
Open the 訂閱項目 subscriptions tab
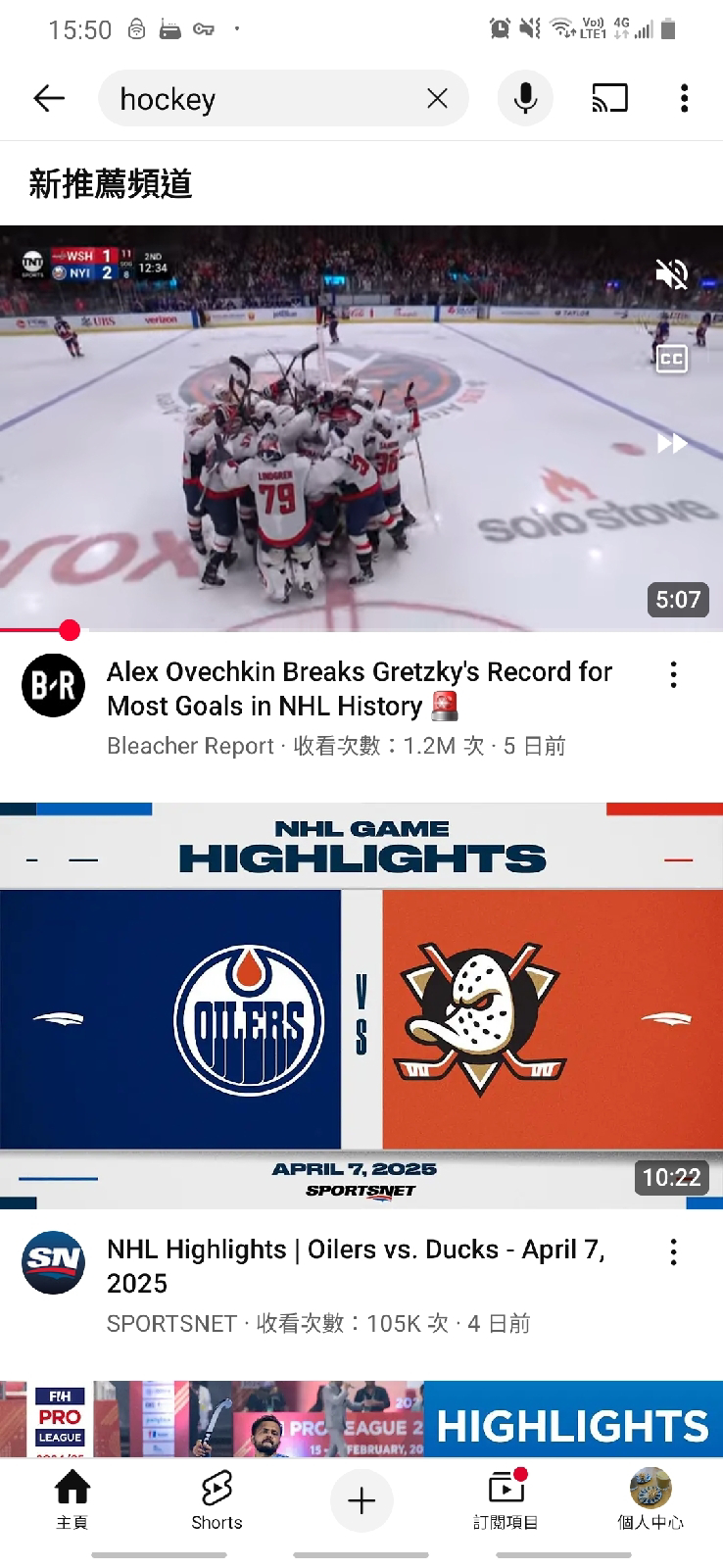(506, 1499)
